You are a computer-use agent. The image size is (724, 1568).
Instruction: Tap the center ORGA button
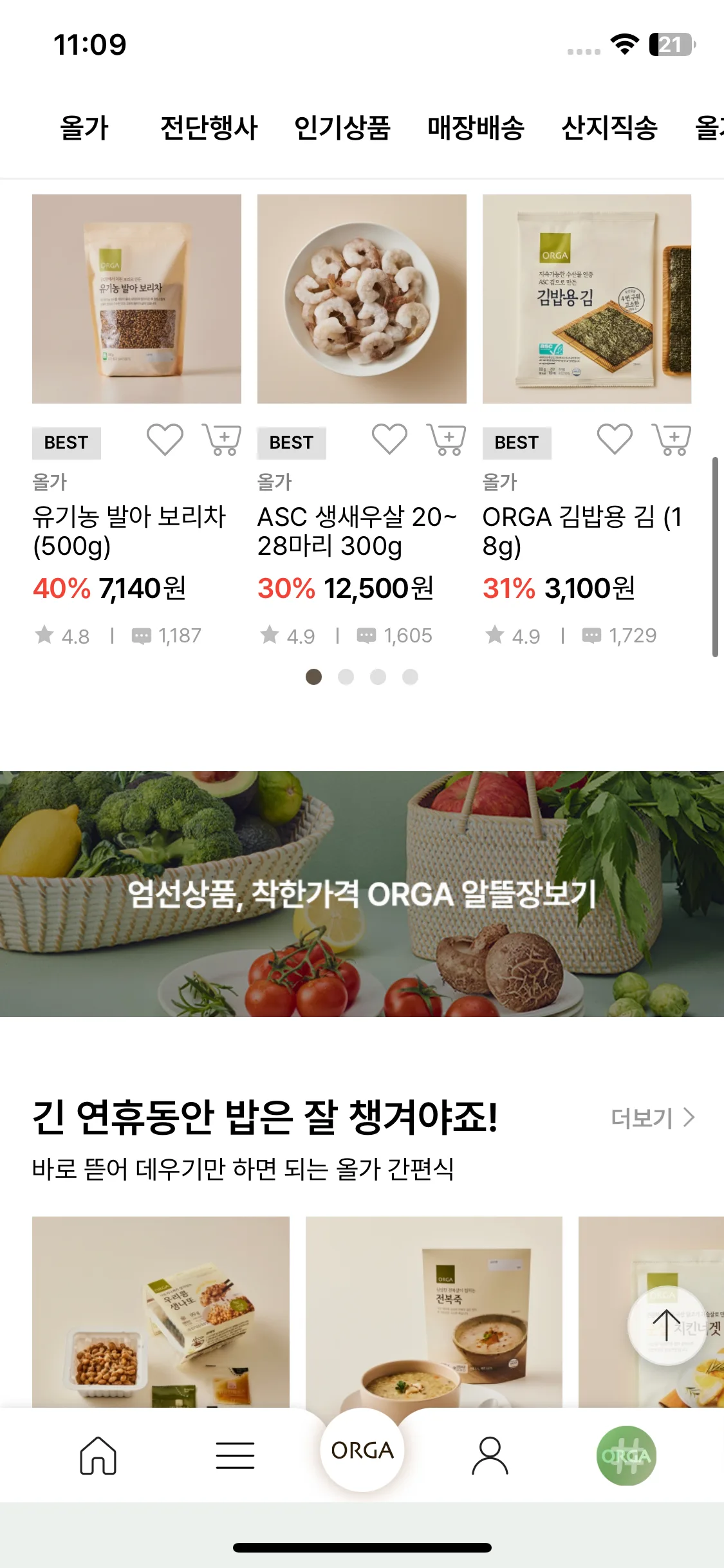click(362, 1450)
